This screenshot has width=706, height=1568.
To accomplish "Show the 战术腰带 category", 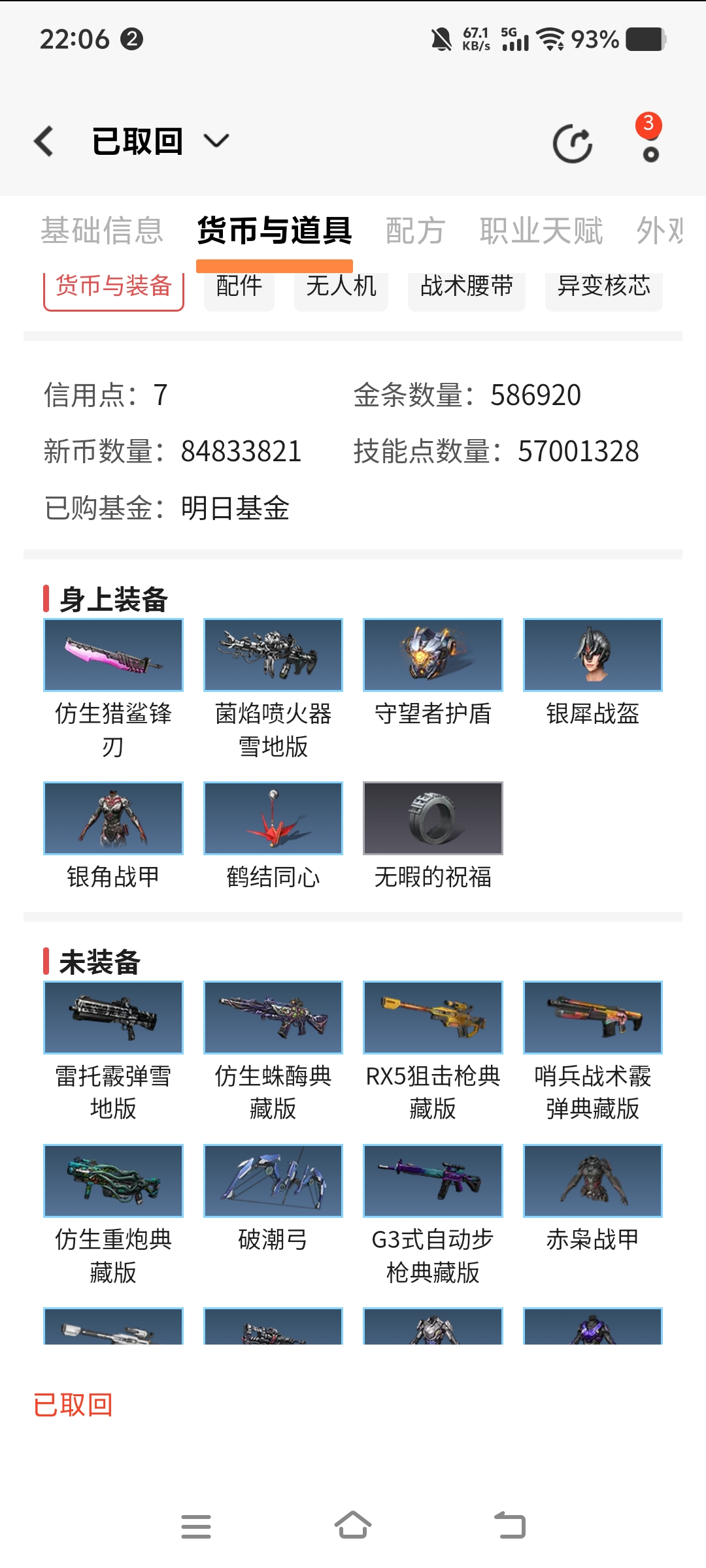I will pyautogui.click(x=467, y=287).
